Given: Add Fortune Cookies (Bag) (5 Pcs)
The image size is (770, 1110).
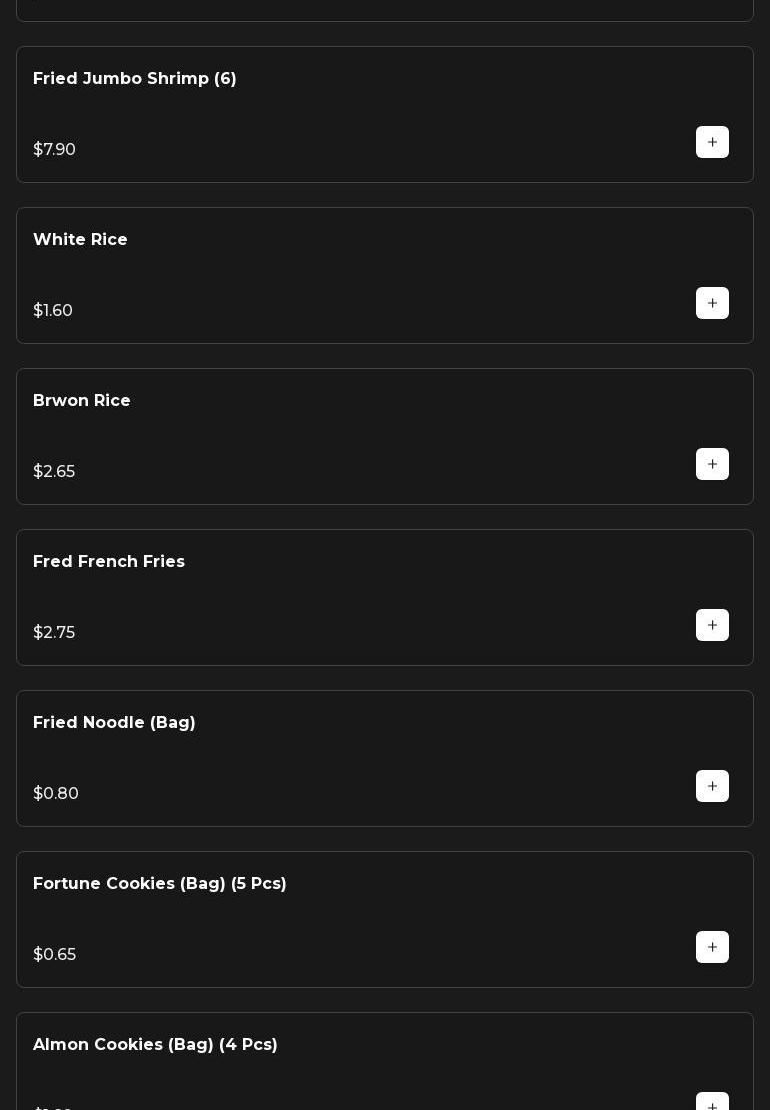Looking at the screenshot, I should [x=712, y=947].
